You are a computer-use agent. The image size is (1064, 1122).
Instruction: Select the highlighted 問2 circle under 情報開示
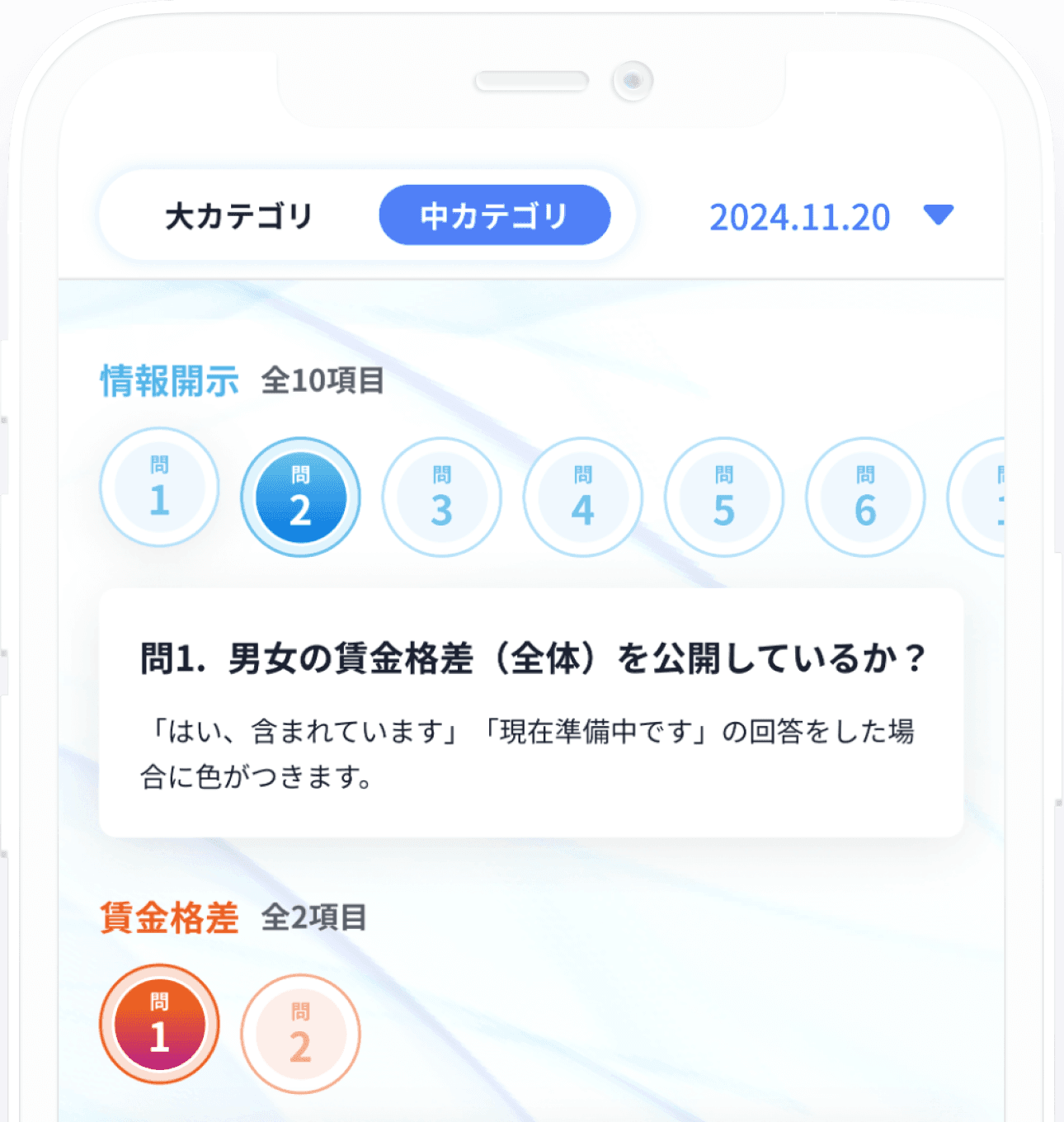tap(300, 497)
